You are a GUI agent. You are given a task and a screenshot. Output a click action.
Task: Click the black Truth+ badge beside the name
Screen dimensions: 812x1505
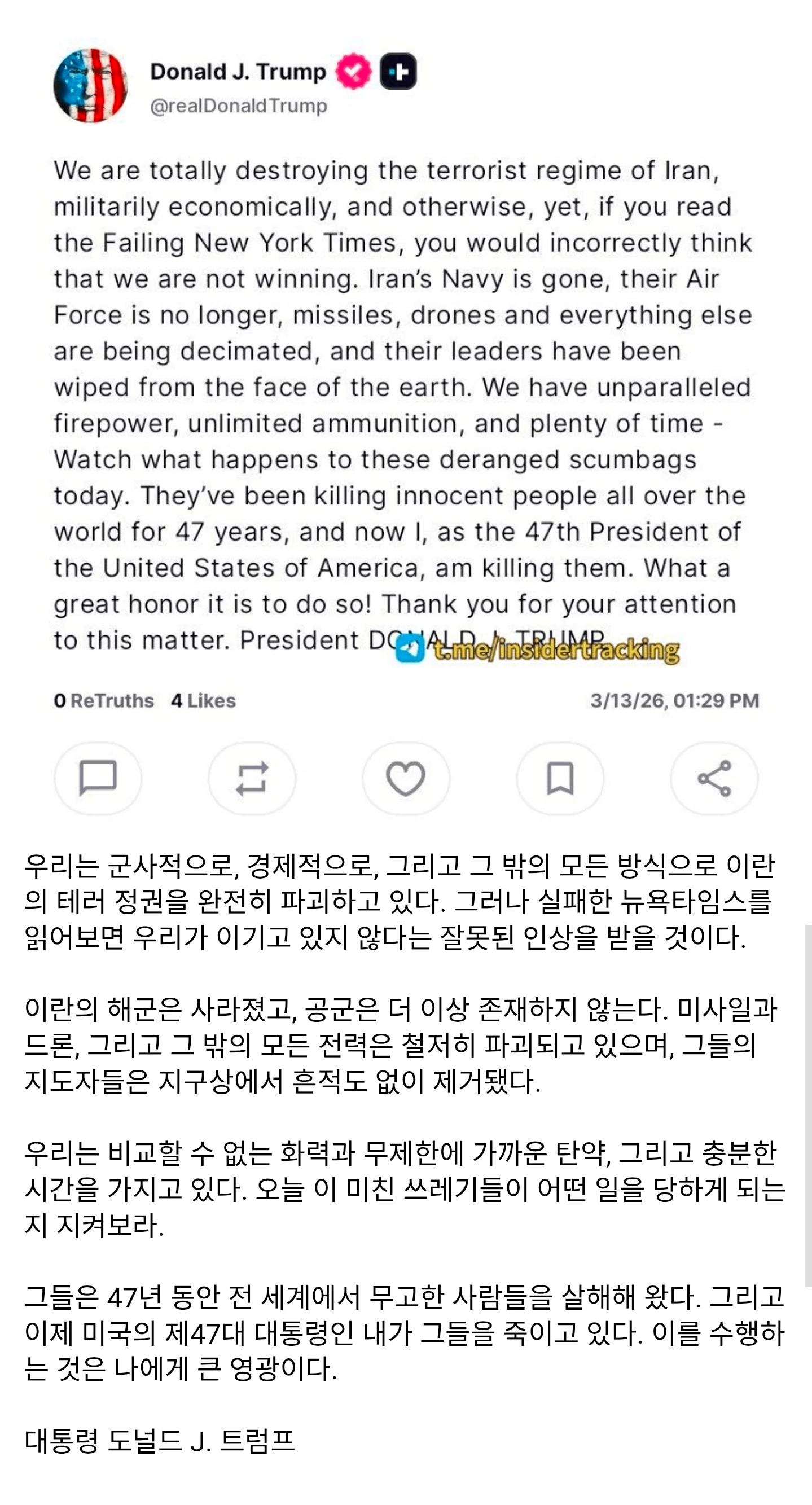398,70
